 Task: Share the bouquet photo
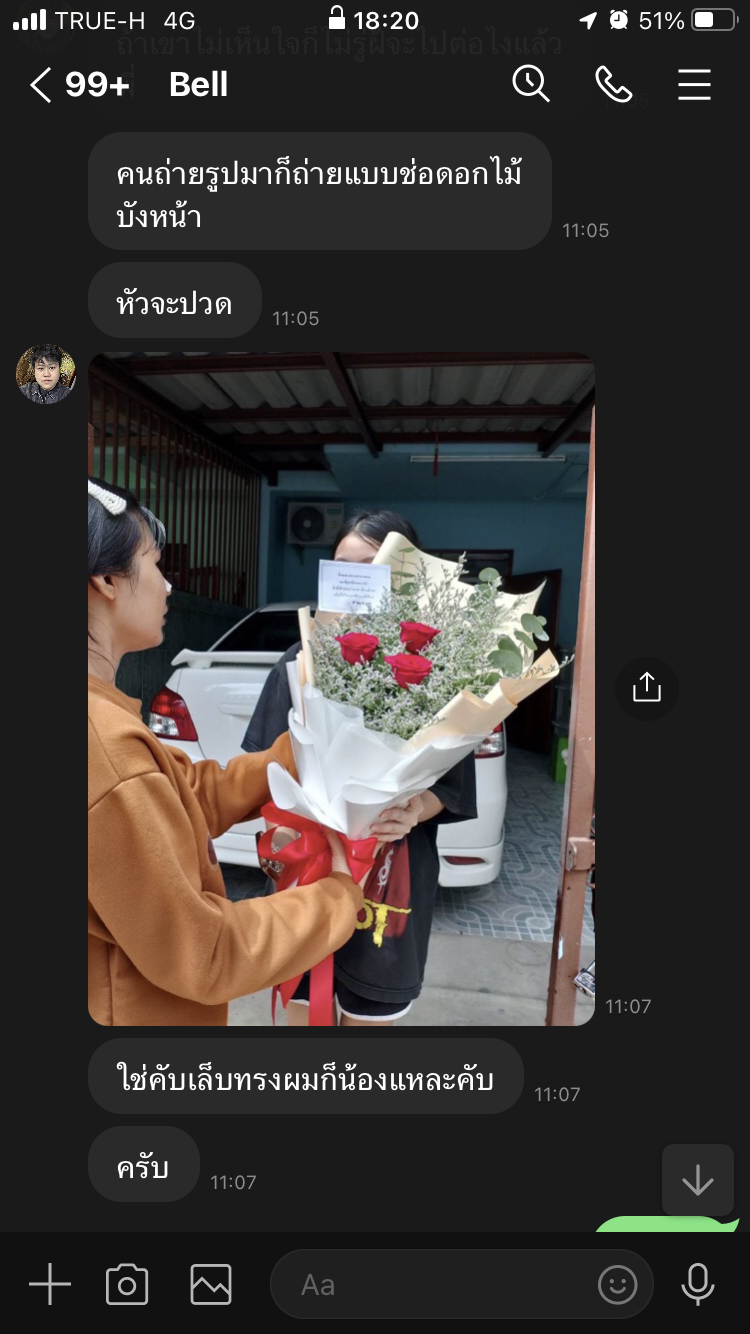click(647, 688)
